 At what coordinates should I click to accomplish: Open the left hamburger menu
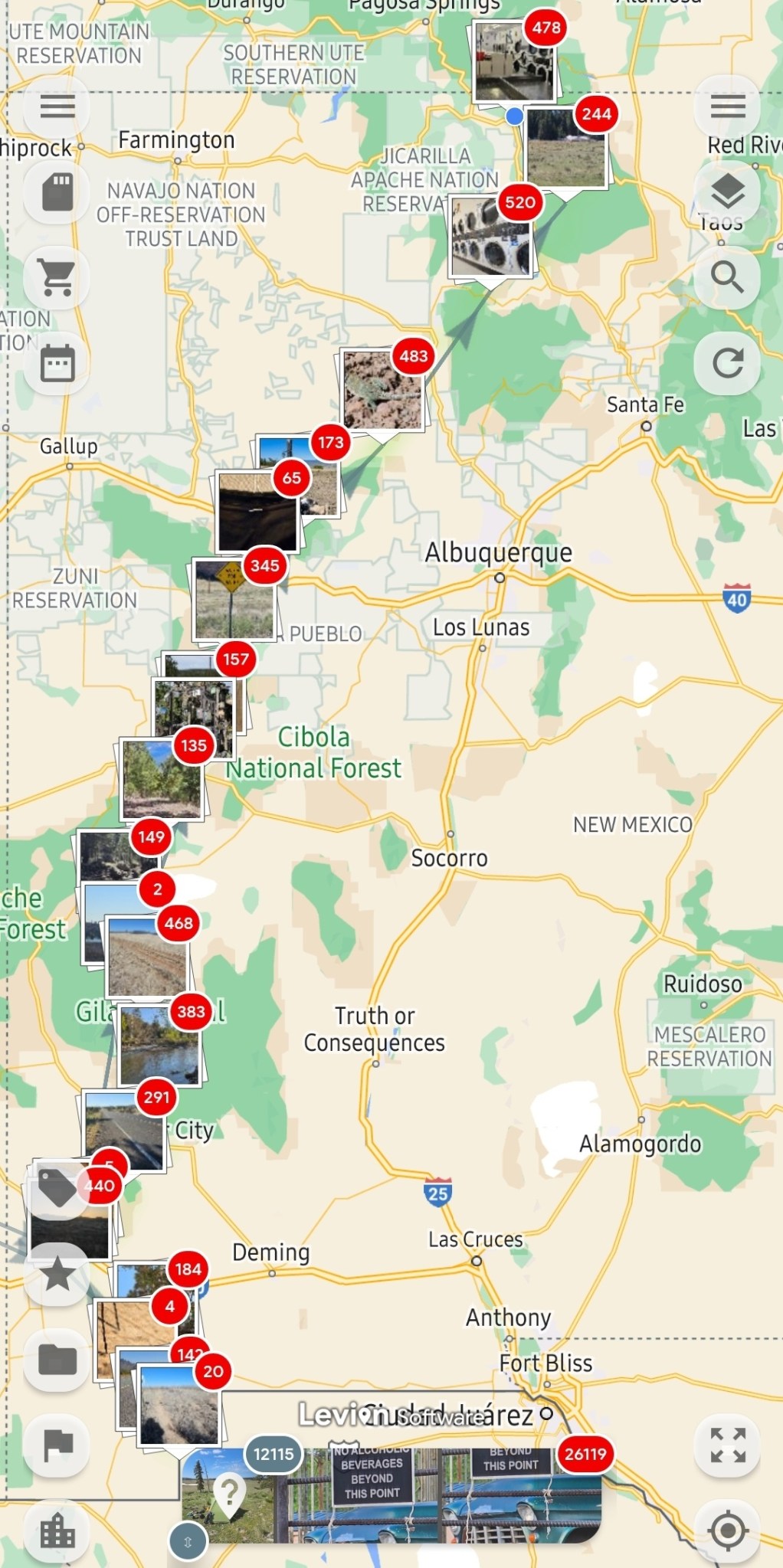(57, 107)
